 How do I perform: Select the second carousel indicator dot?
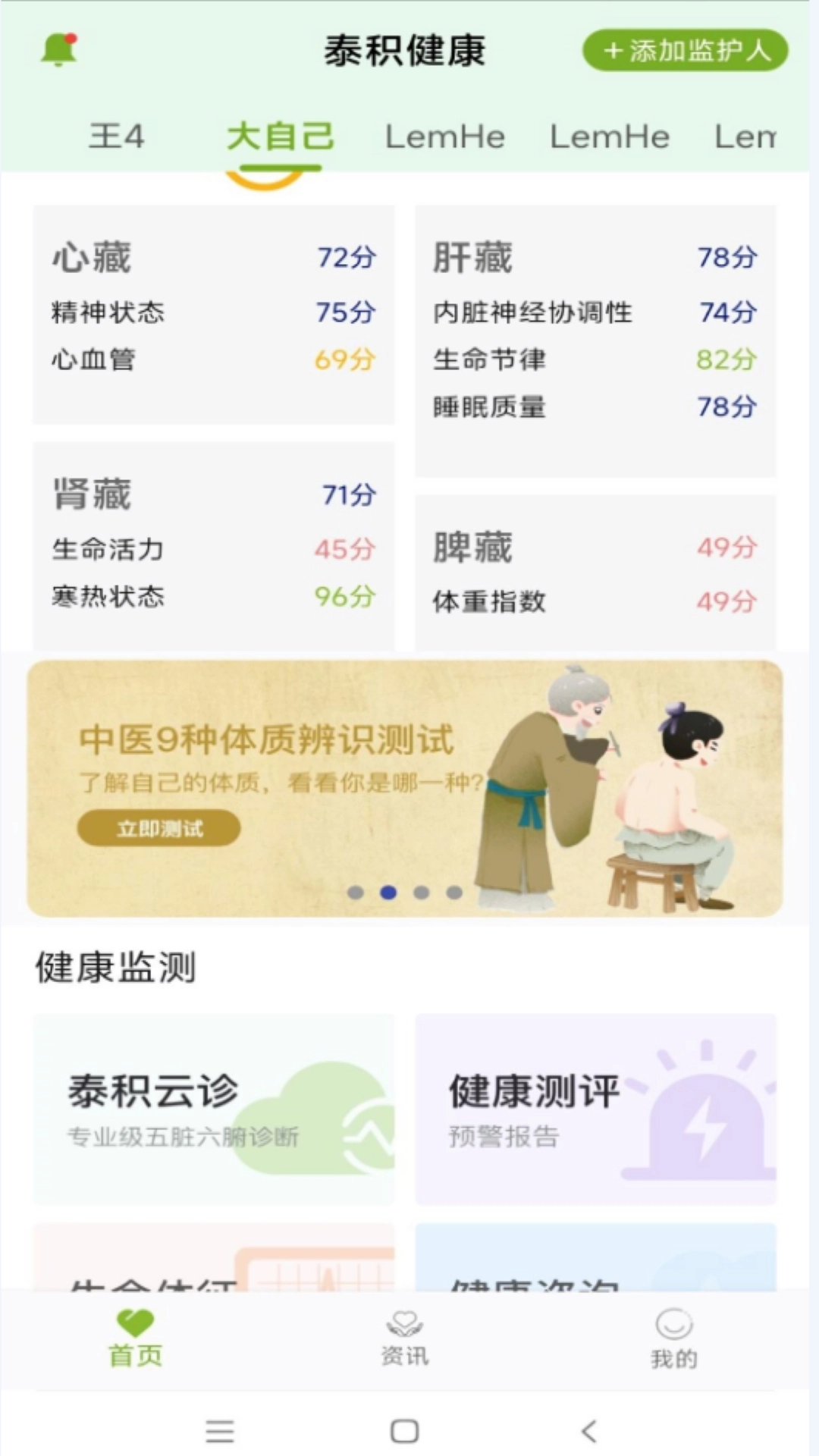(389, 893)
